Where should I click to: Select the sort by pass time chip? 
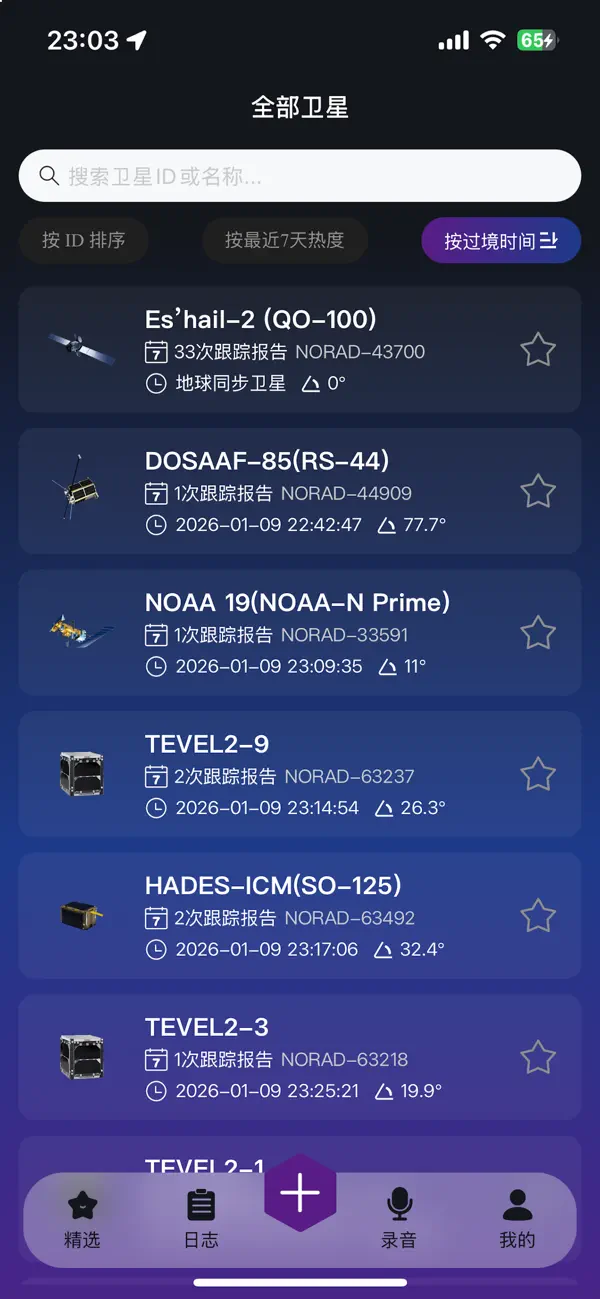(500, 241)
